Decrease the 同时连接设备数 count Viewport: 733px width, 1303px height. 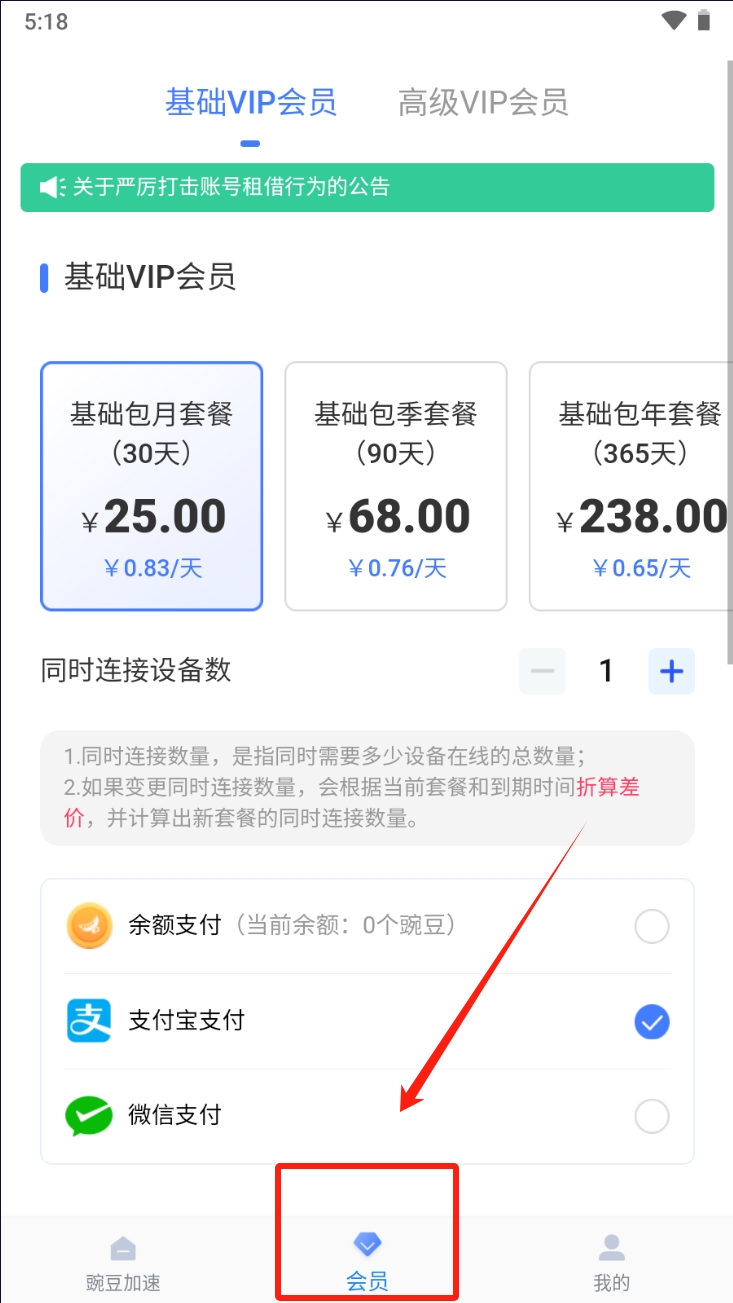[542, 671]
